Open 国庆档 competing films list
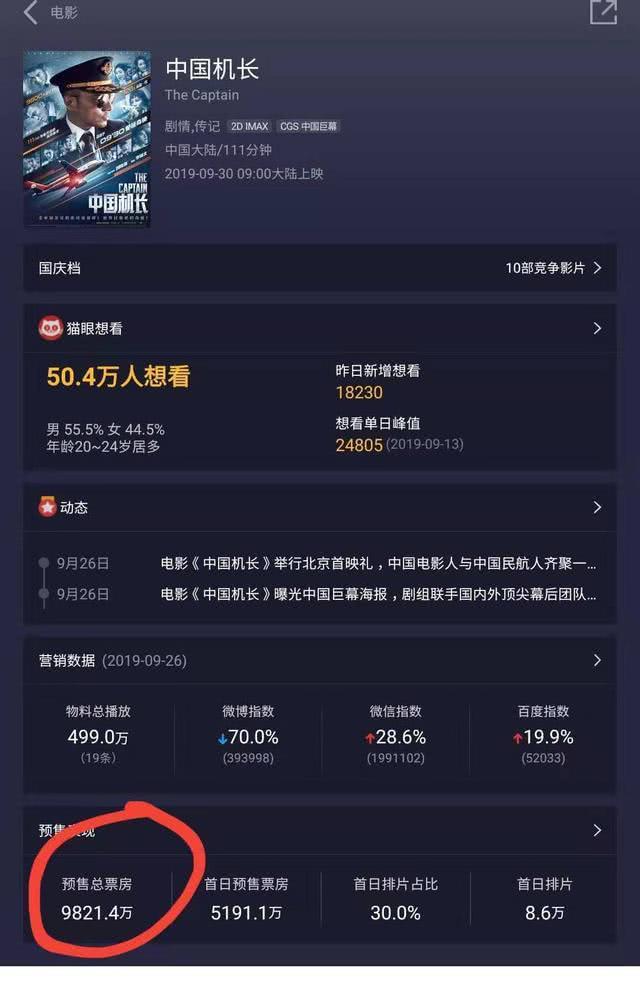Screen dimensions: 640x987 coord(553,268)
